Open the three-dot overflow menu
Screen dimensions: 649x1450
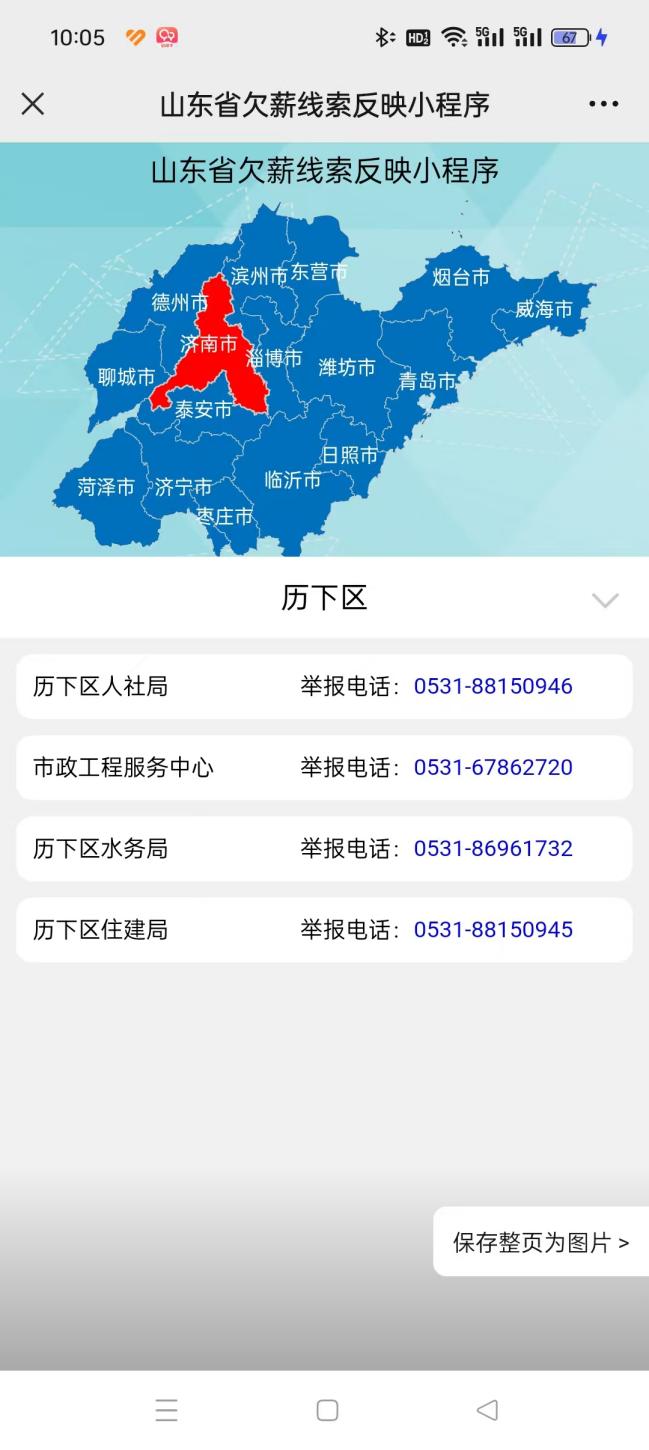(603, 104)
